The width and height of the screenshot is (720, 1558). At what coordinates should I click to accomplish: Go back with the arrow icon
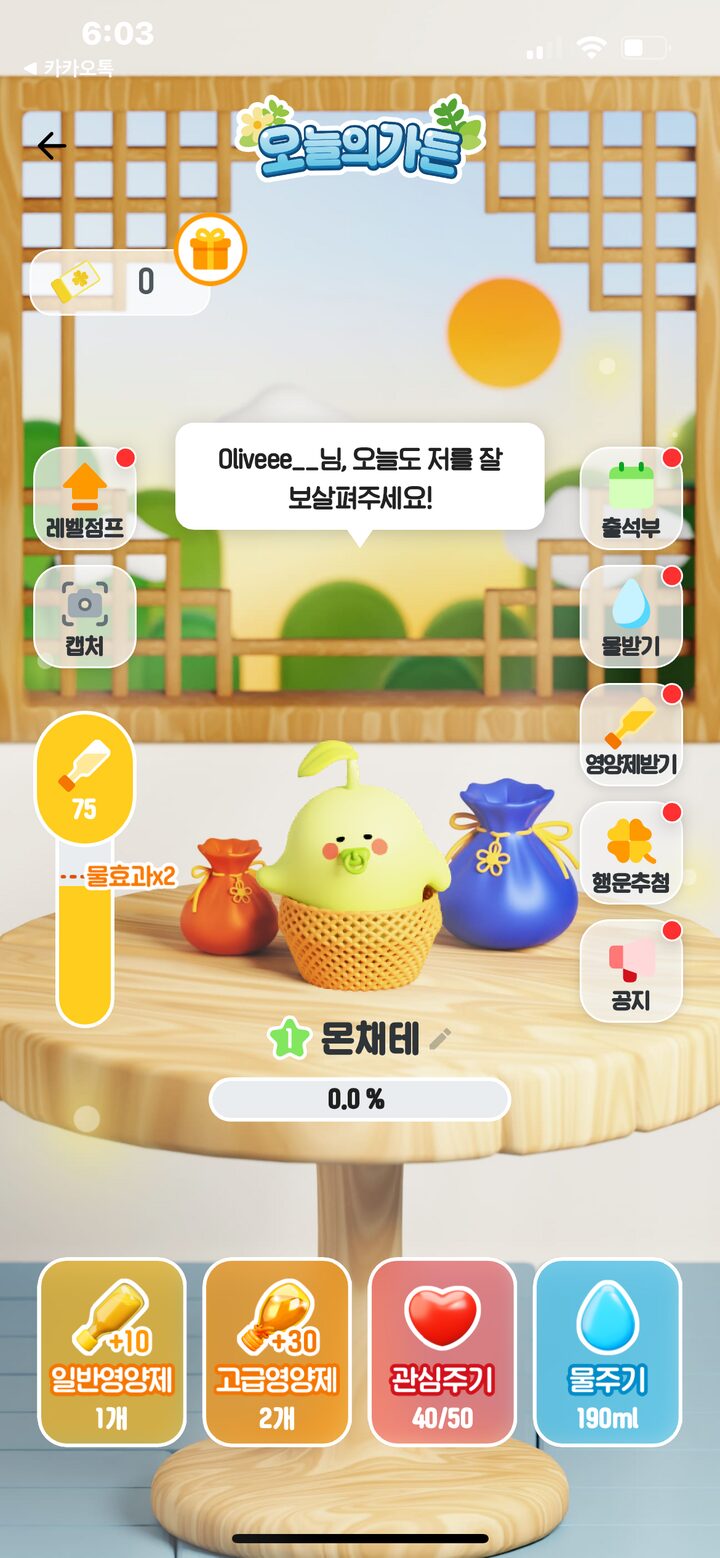[x=50, y=146]
